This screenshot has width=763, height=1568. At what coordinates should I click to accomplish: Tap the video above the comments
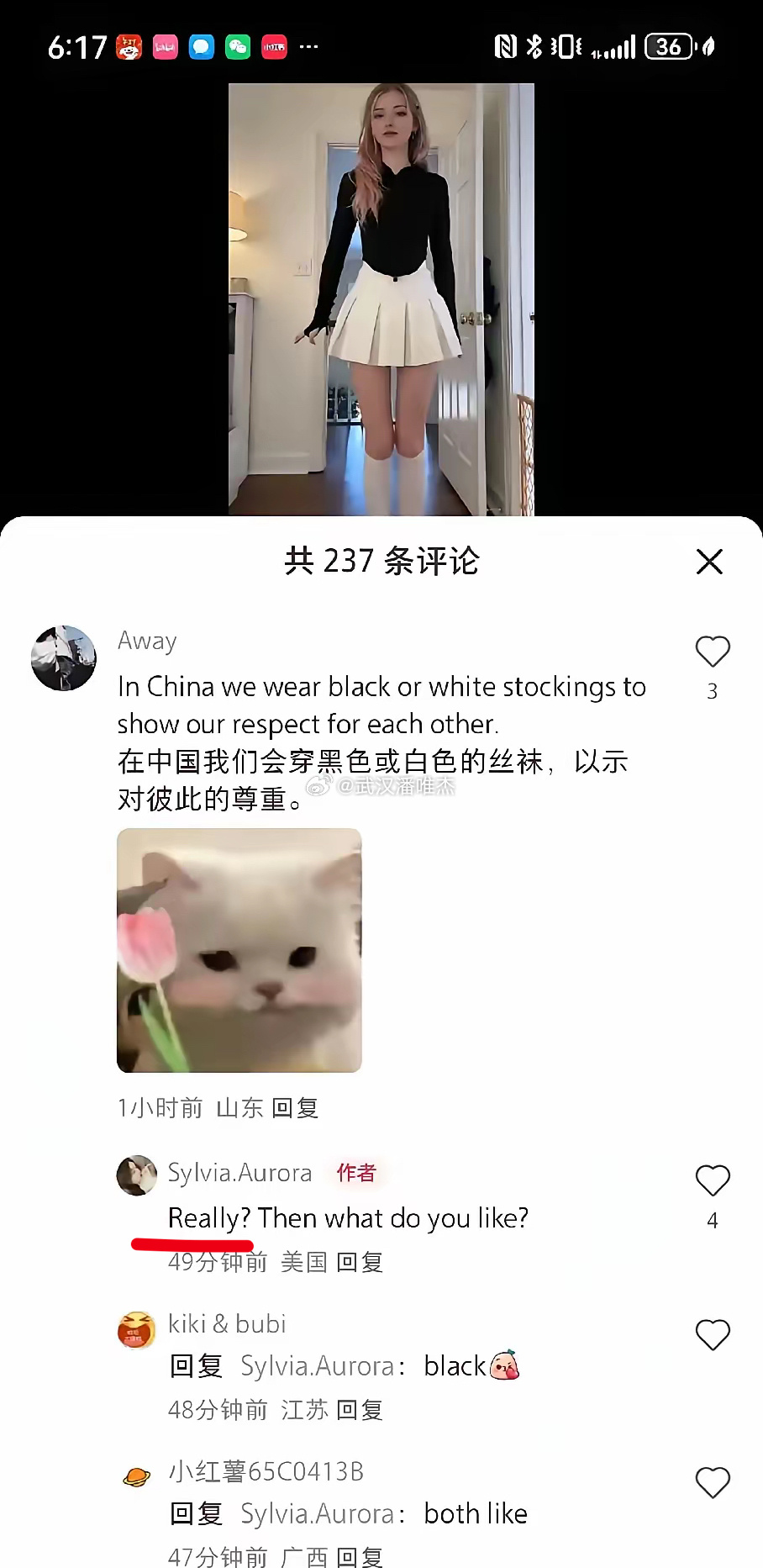381,298
